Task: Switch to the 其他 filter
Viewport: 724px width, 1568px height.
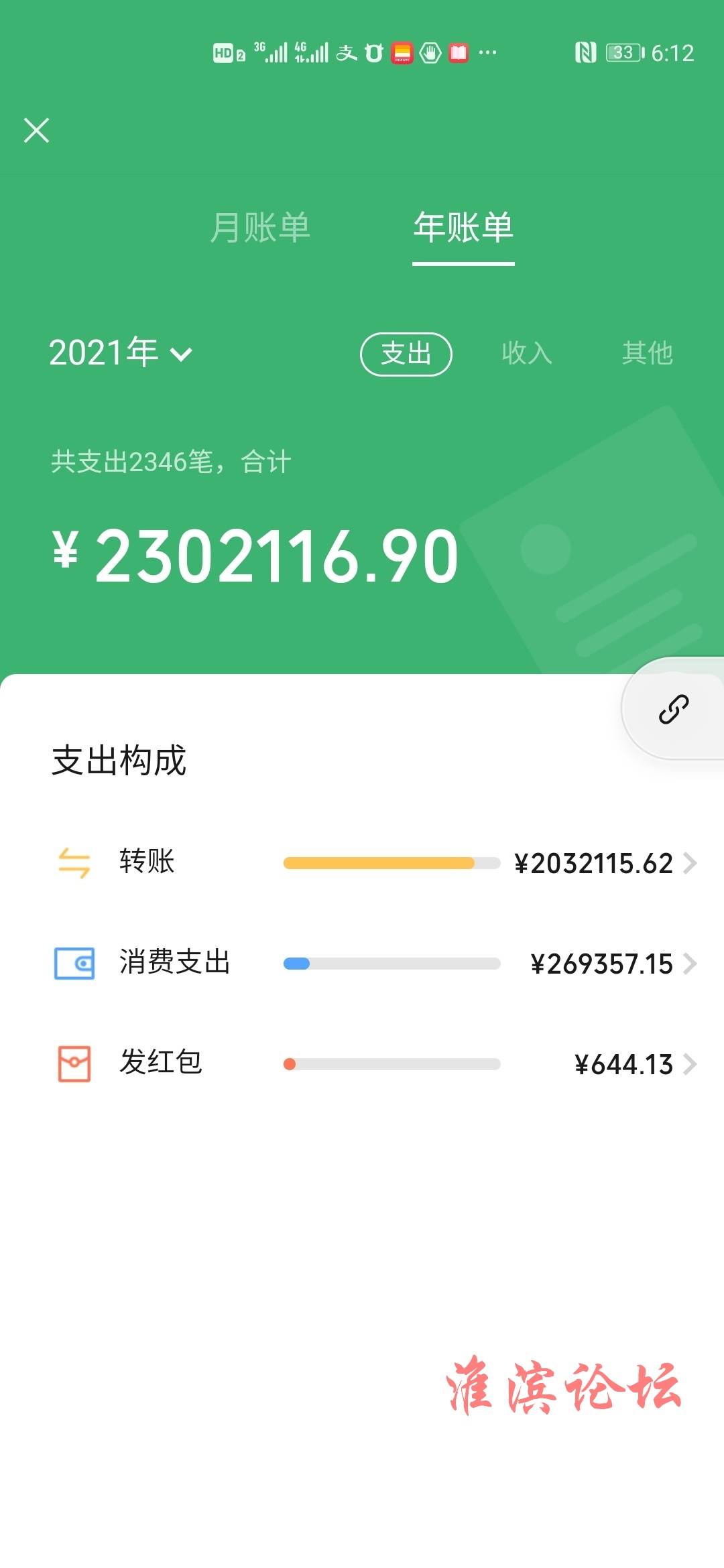Action: point(647,353)
